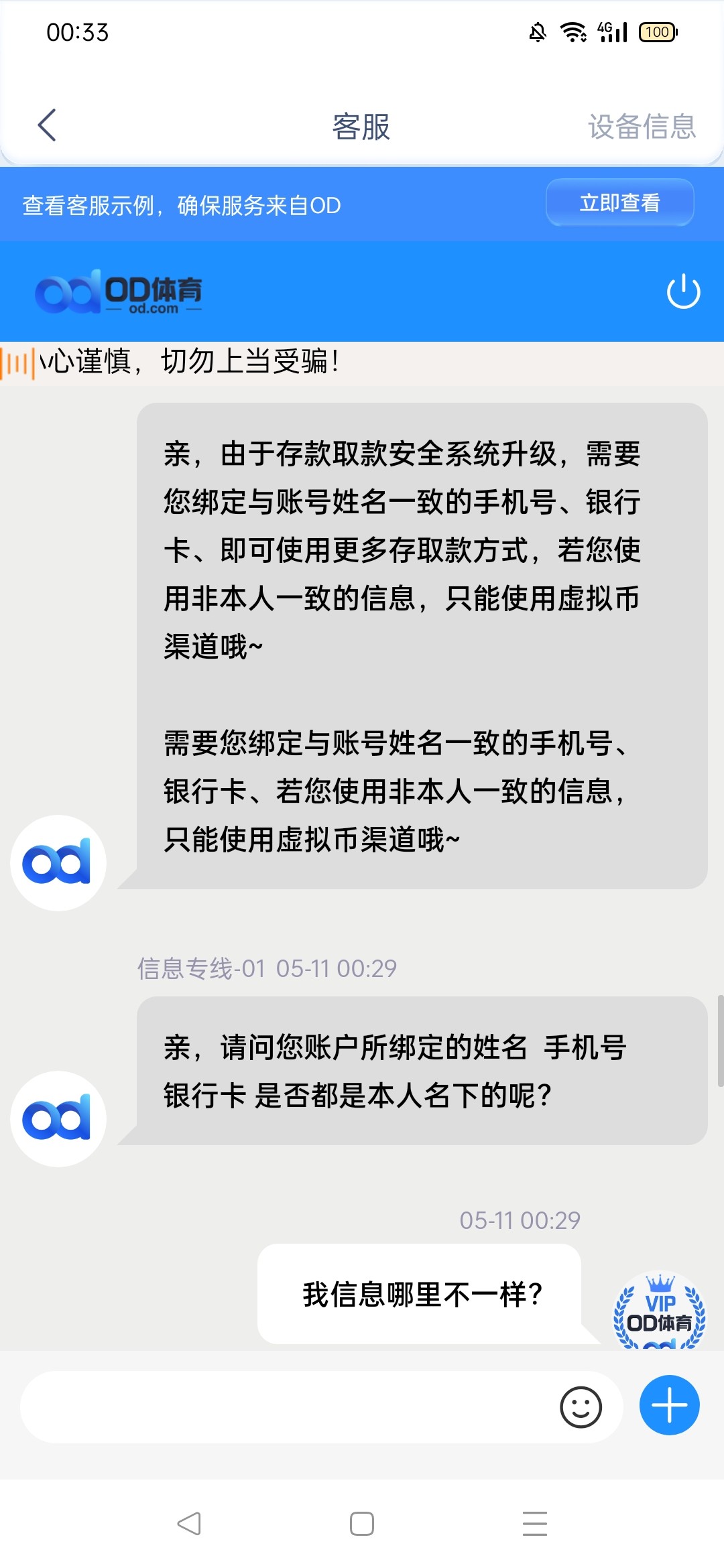Open 设备信息 in the top bar
This screenshot has width=724, height=1568.
[x=642, y=127]
